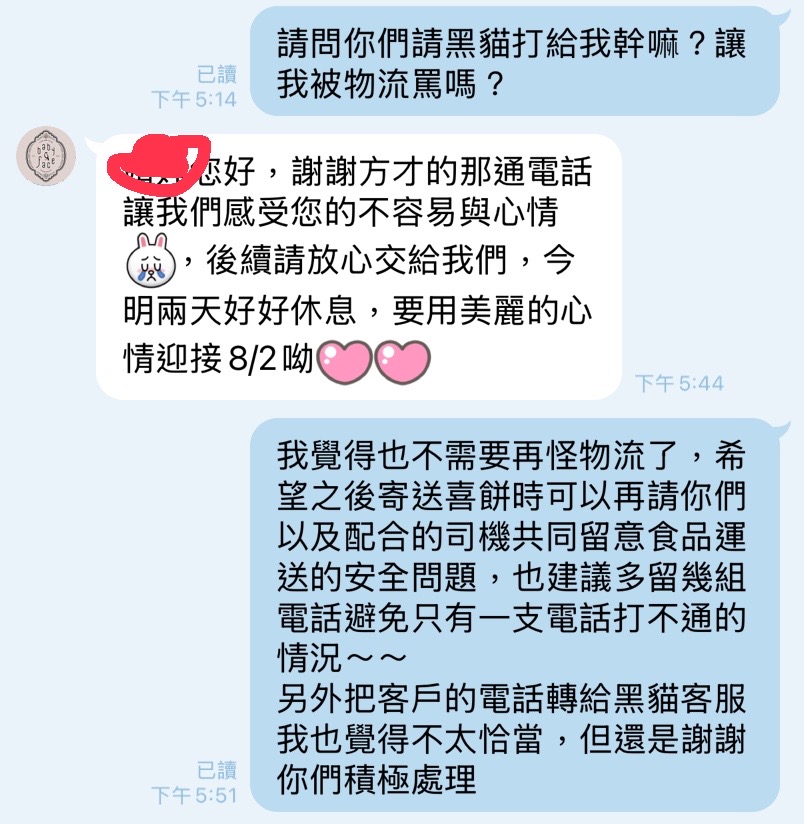The image size is (804, 824).
Task: Open the sender's profile avatar
Action: 46,156
